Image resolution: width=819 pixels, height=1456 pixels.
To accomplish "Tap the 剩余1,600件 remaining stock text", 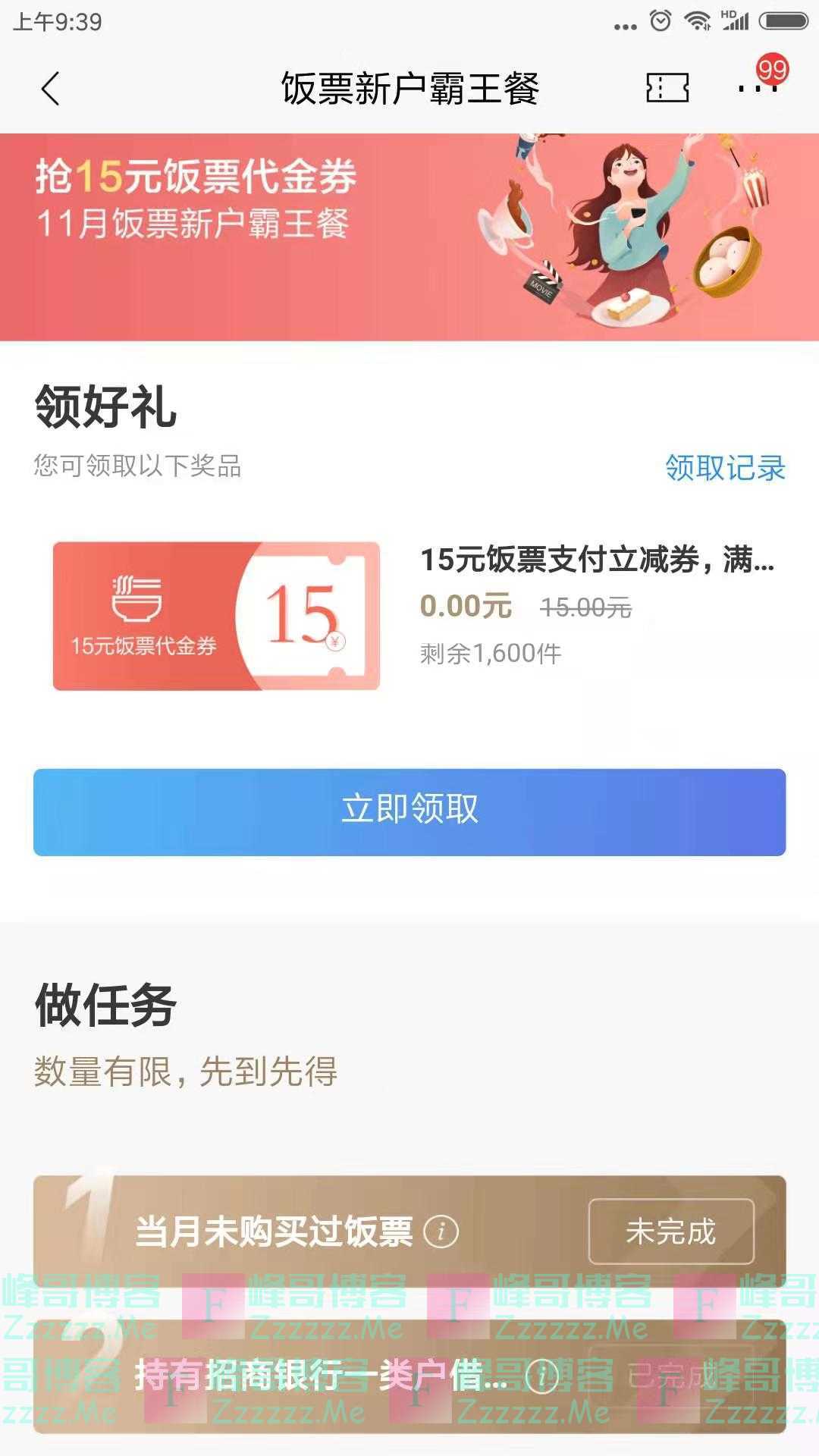I will tap(490, 654).
